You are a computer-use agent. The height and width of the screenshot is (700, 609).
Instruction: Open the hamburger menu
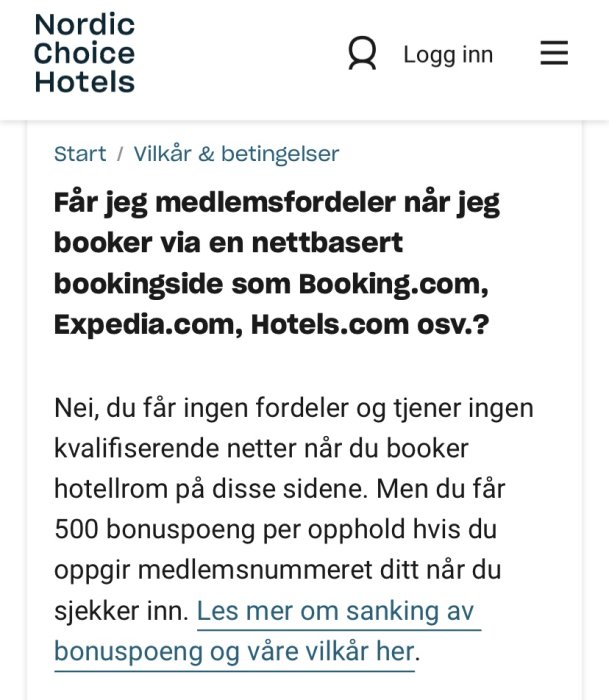554,54
